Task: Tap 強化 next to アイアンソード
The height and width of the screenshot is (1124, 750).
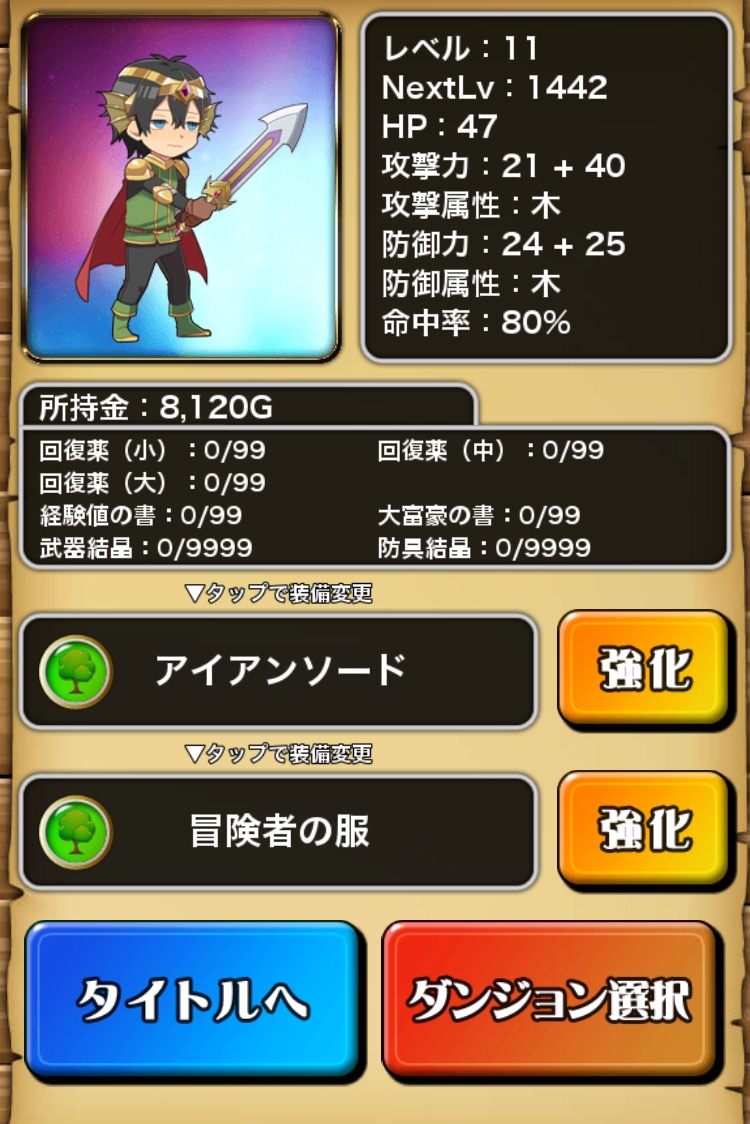Action: point(643,668)
